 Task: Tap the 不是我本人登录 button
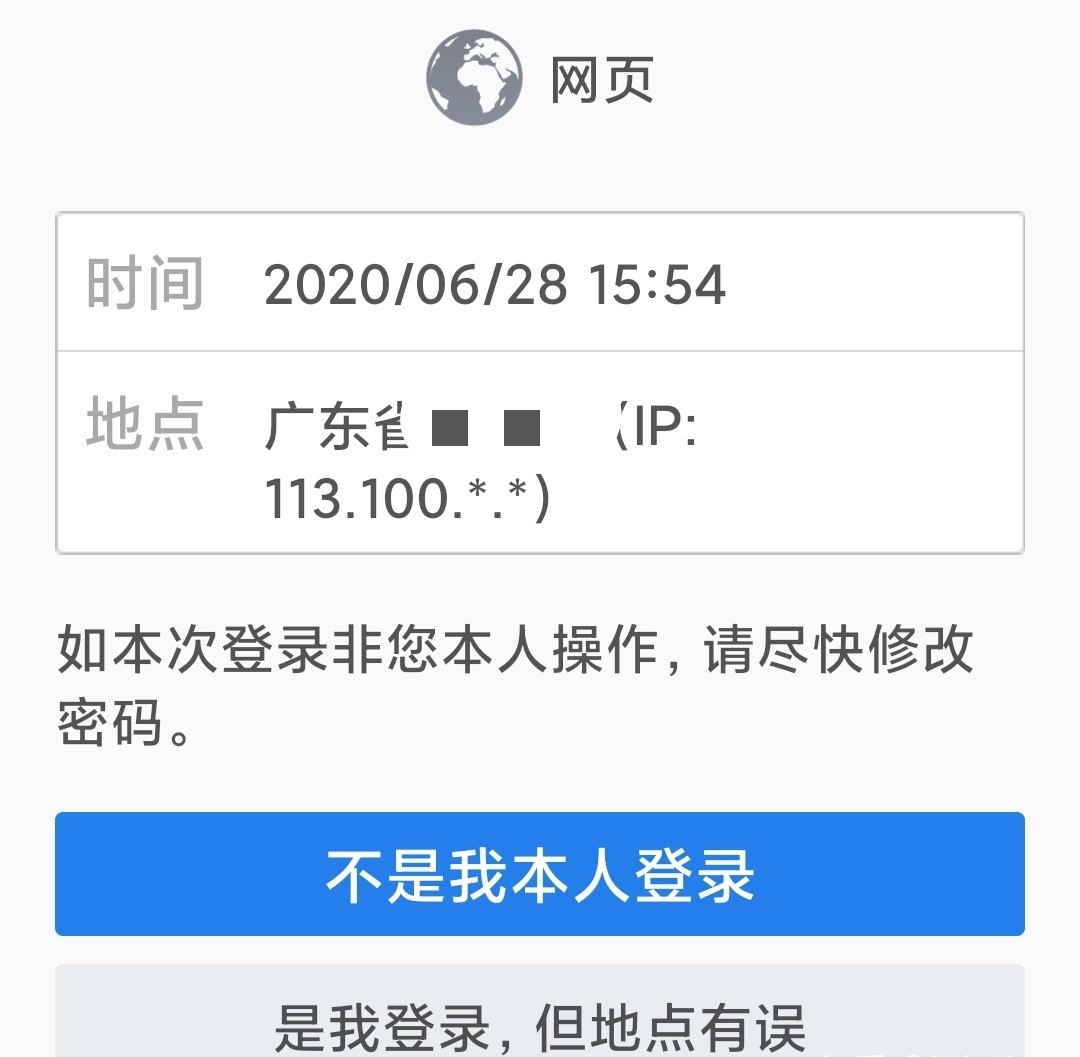[540, 874]
